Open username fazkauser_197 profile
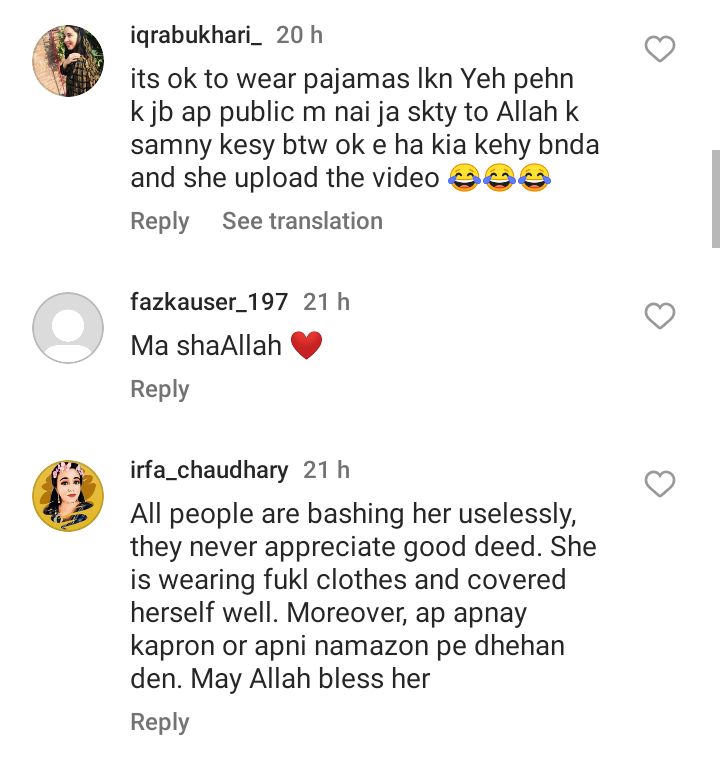 click(209, 301)
